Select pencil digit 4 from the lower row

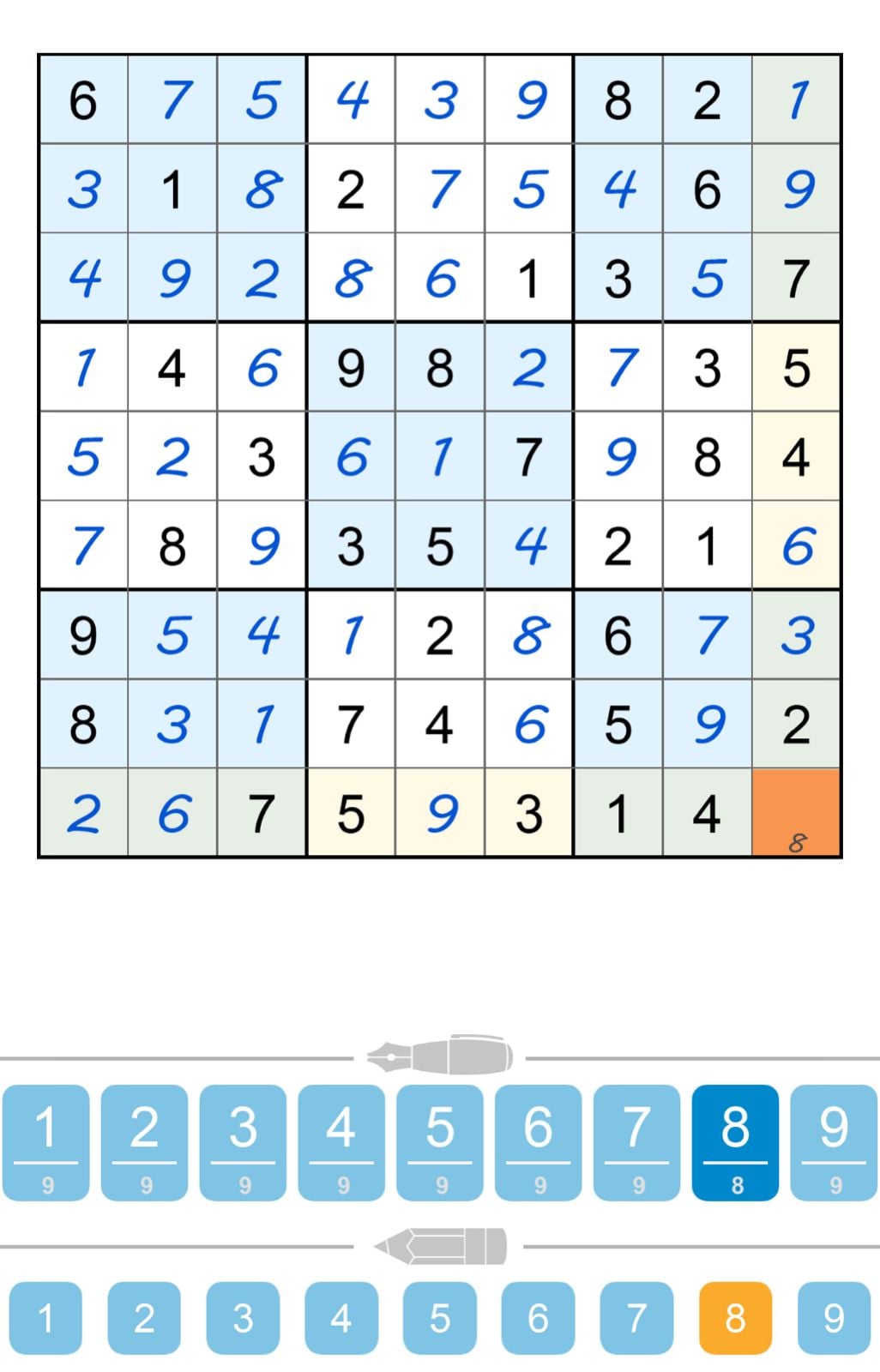(341, 1318)
